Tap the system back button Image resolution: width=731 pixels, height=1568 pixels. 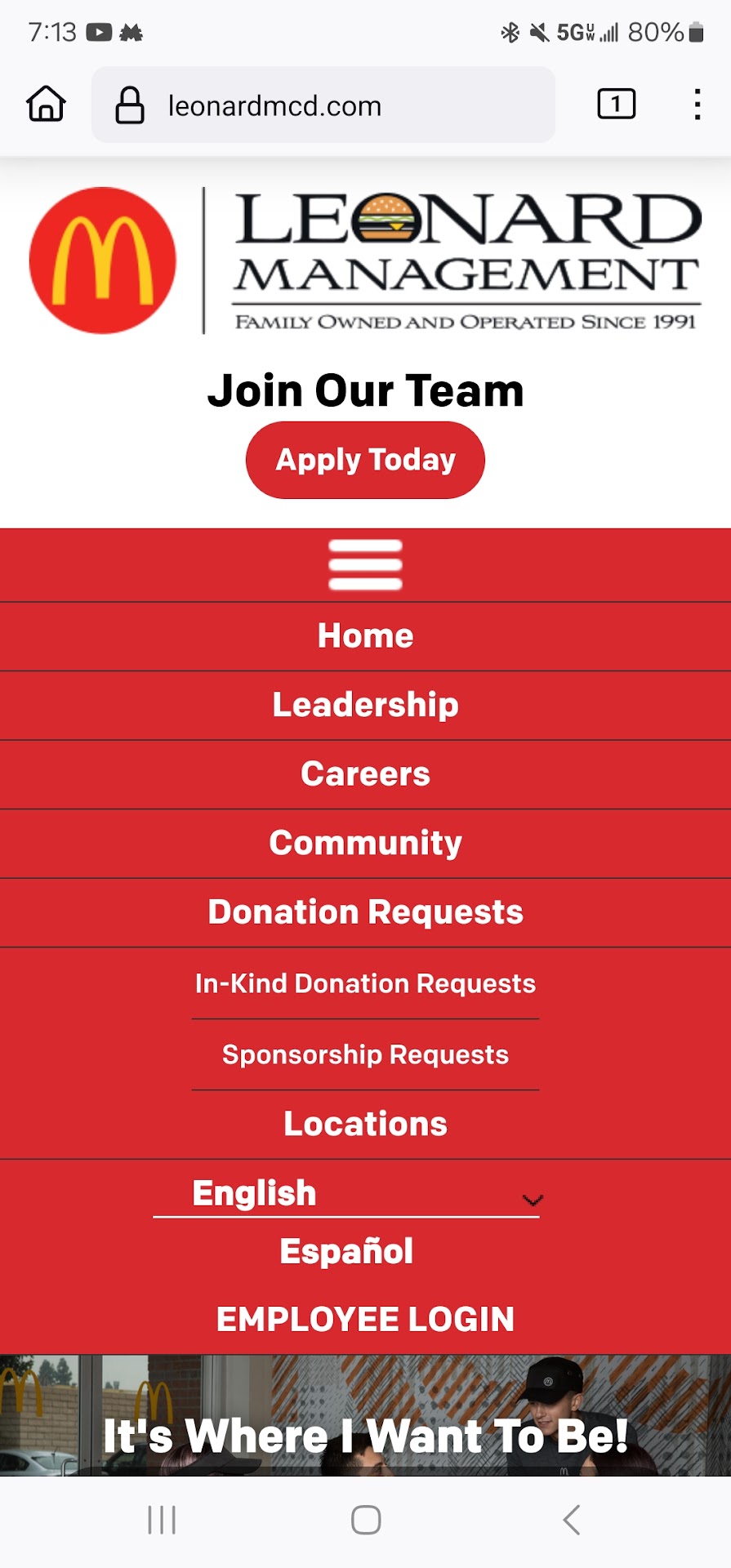pos(571,1520)
